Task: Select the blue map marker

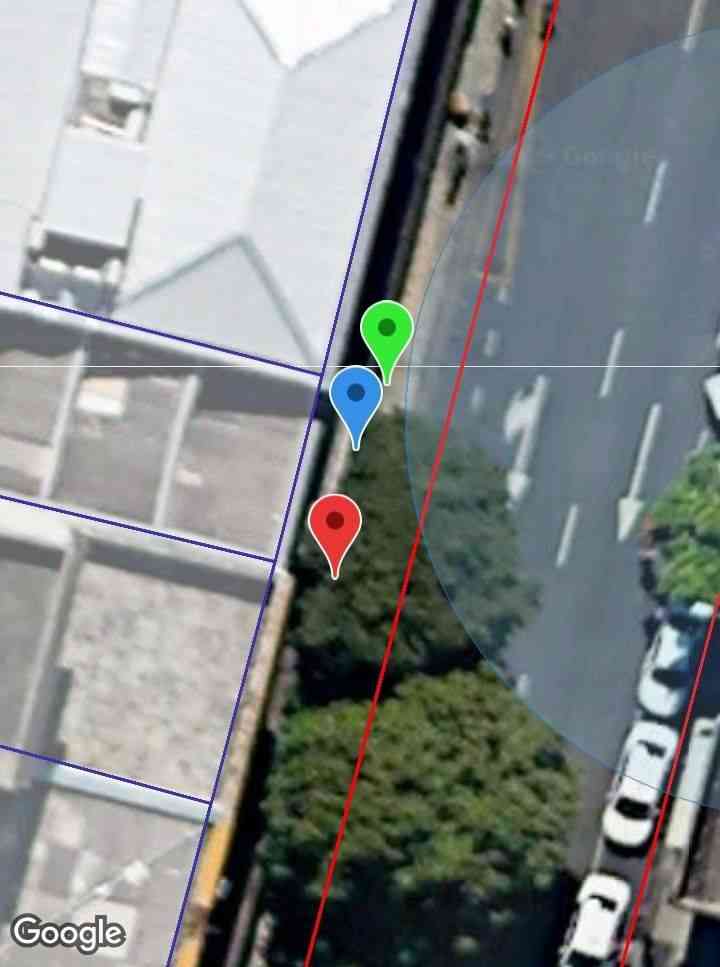Action: [356, 396]
